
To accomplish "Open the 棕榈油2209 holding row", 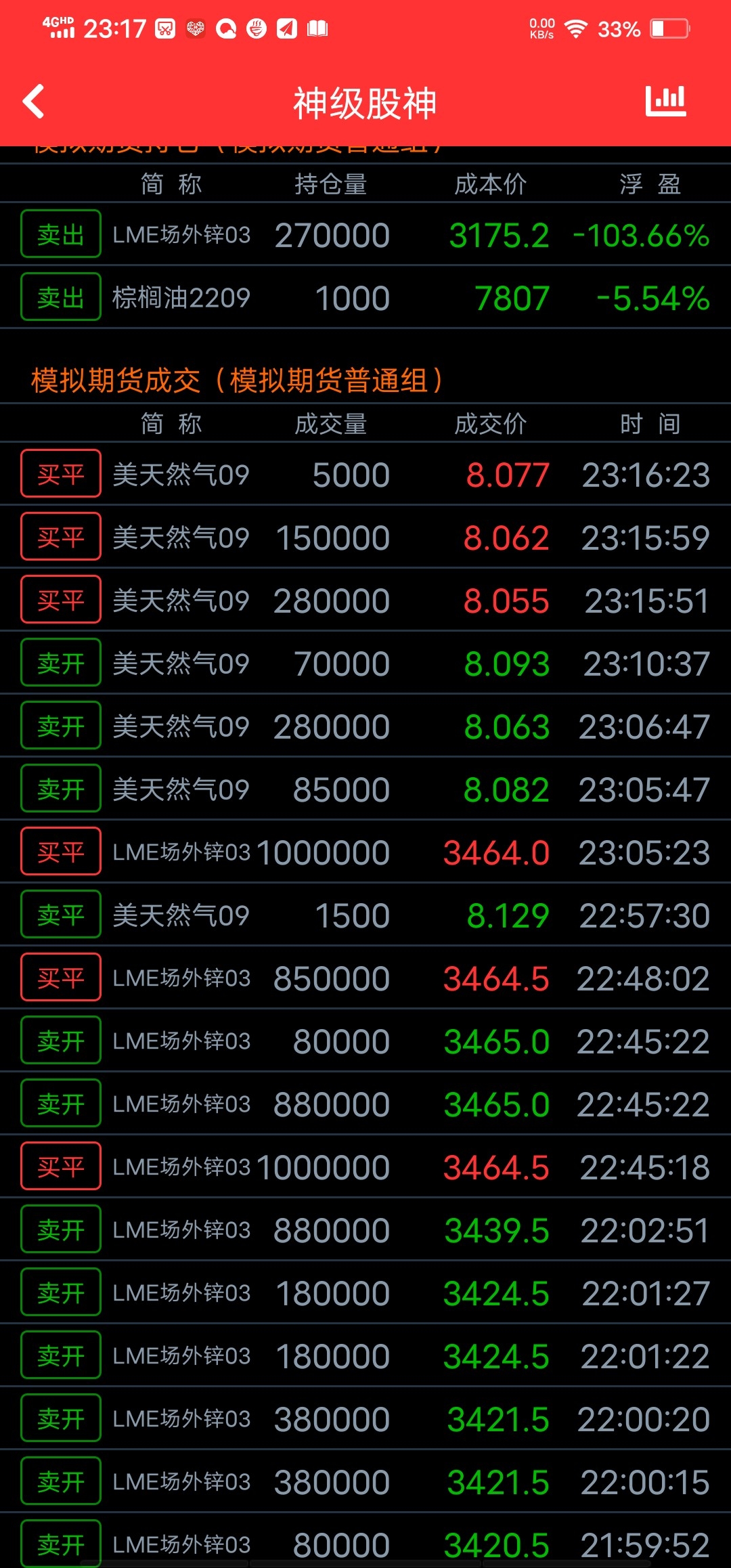I will 365,297.
